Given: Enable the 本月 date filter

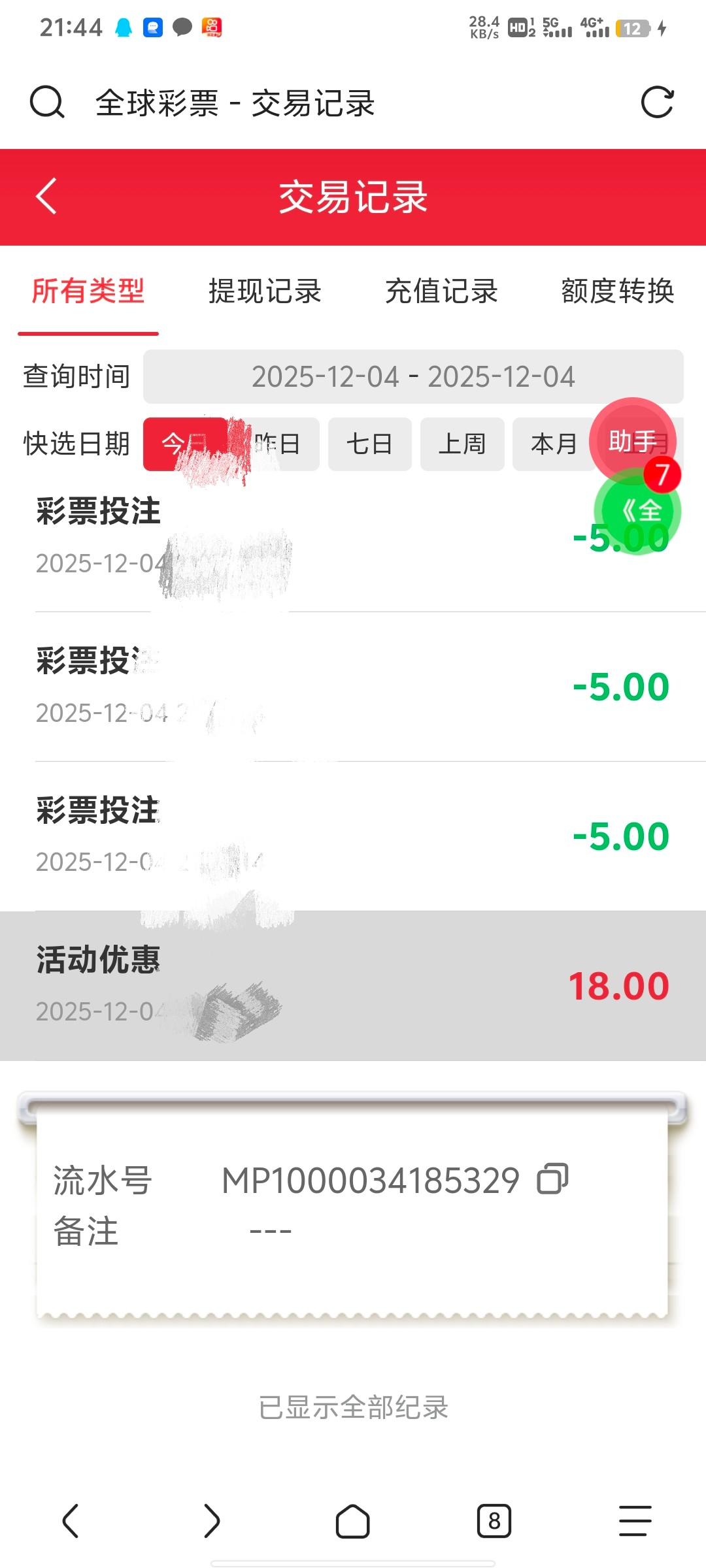Looking at the screenshot, I should coord(553,443).
